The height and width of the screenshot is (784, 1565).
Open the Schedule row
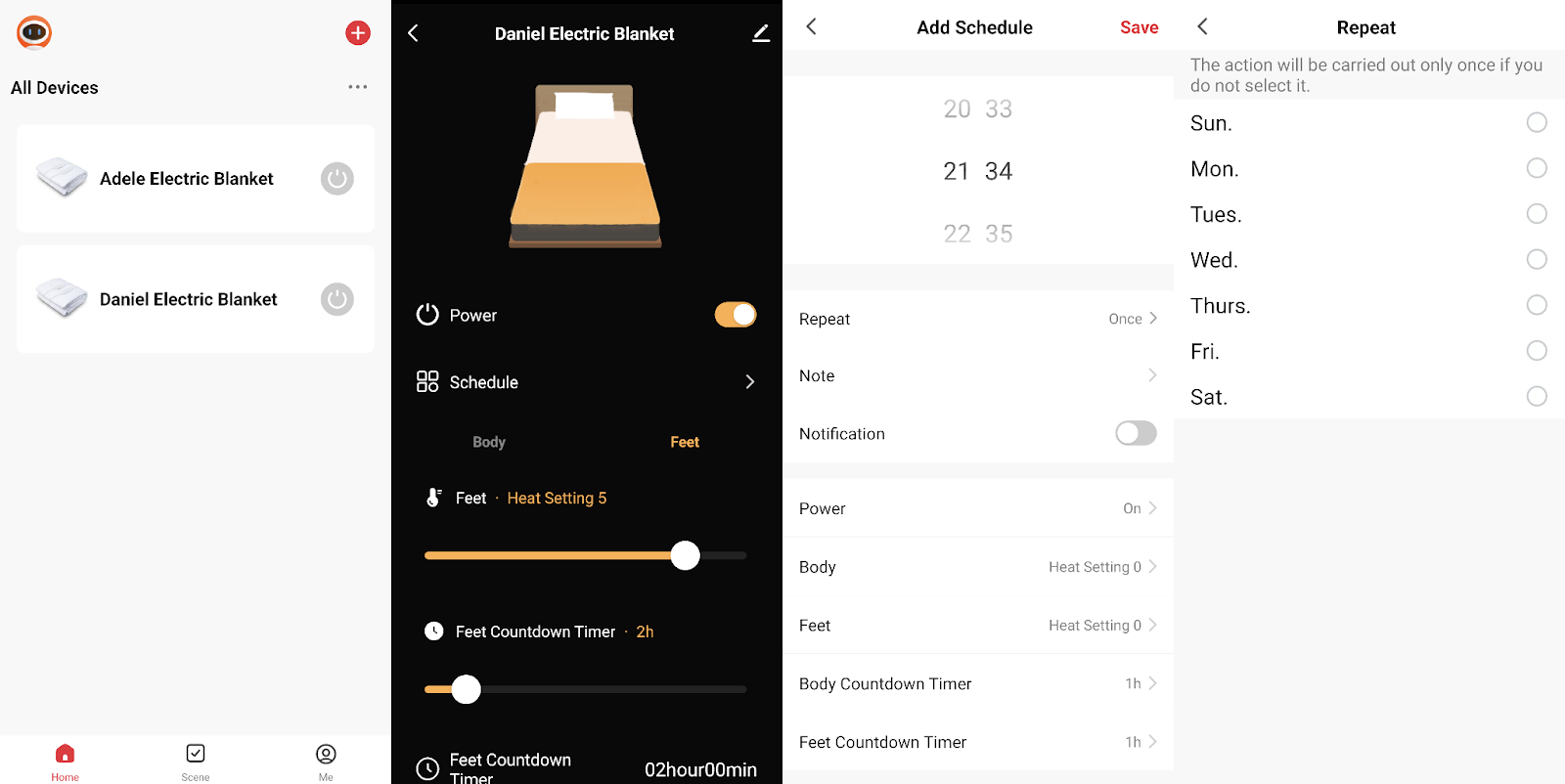(x=585, y=382)
